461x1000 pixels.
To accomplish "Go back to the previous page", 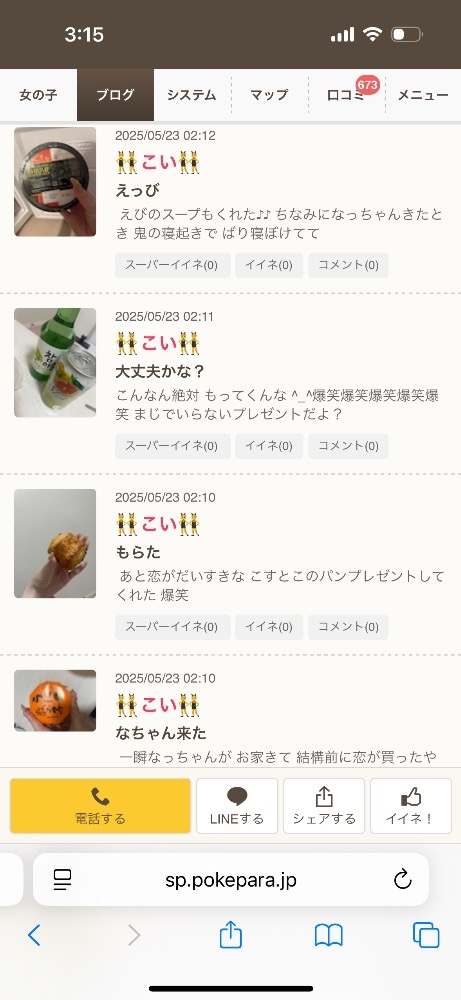I will point(34,936).
